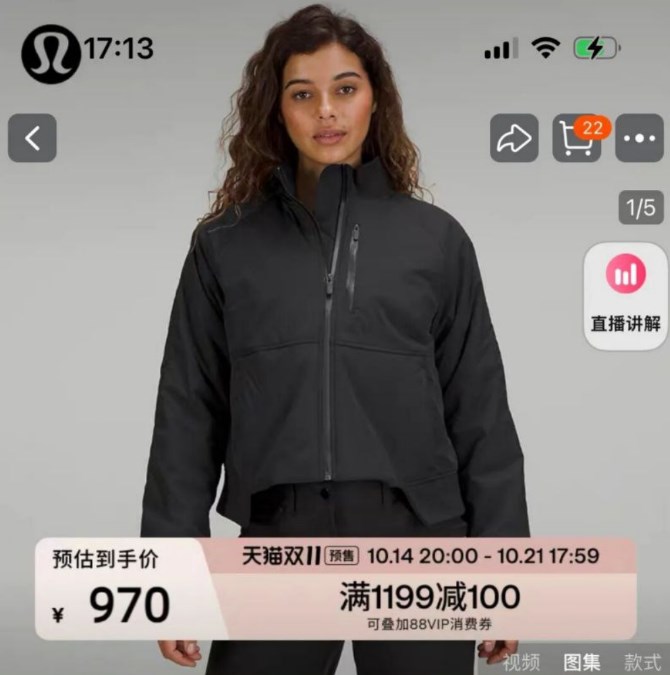Share this jacket listing
Viewport: 670px width, 675px height.
514,139
